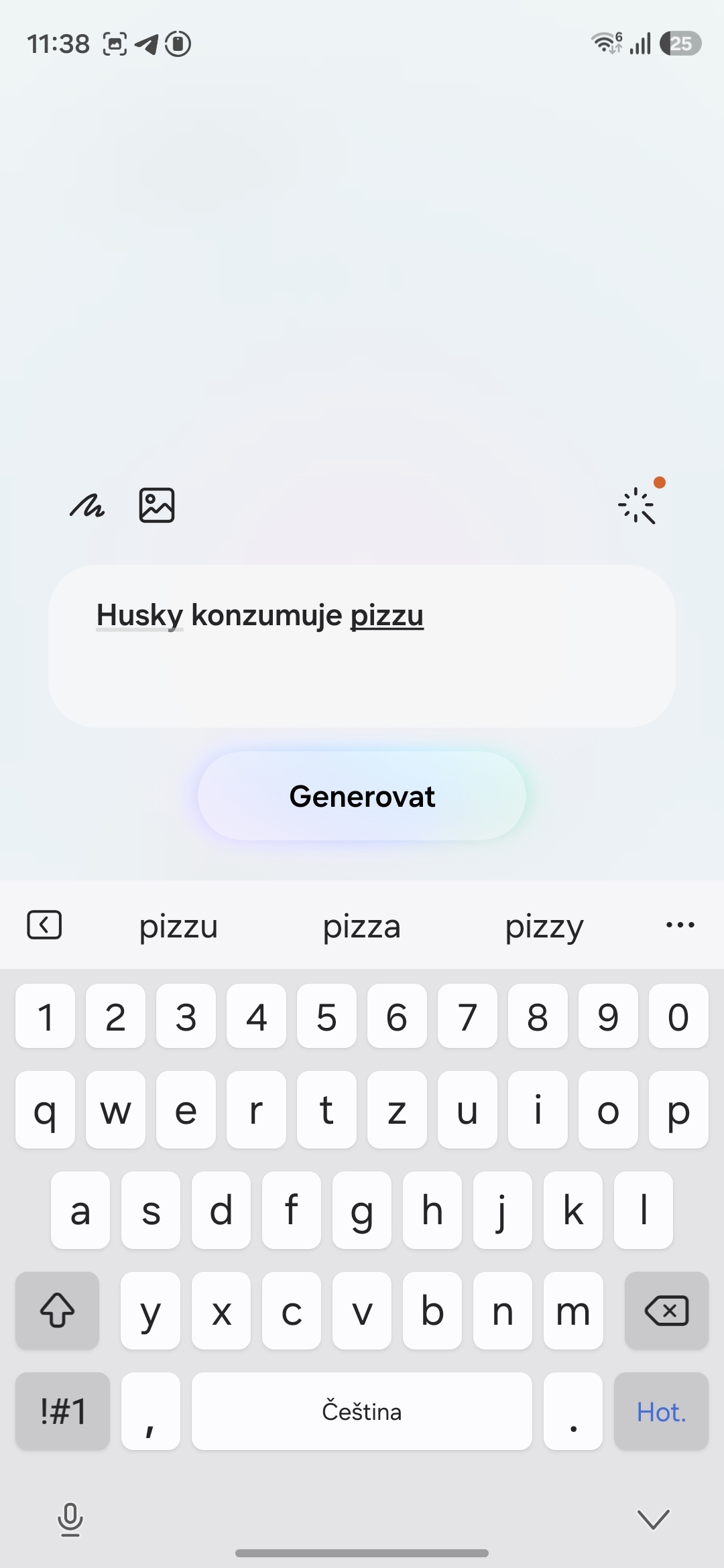
Task: Enable the shift key
Action: click(x=58, y=1311)
